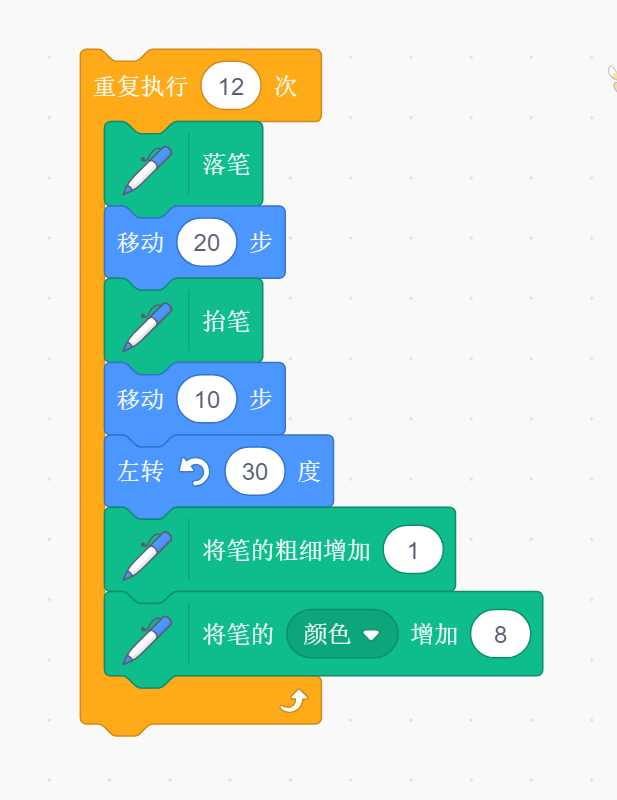The image size is (617, 800).
Task: Edit the move 10 steps value
Action: 207,399
